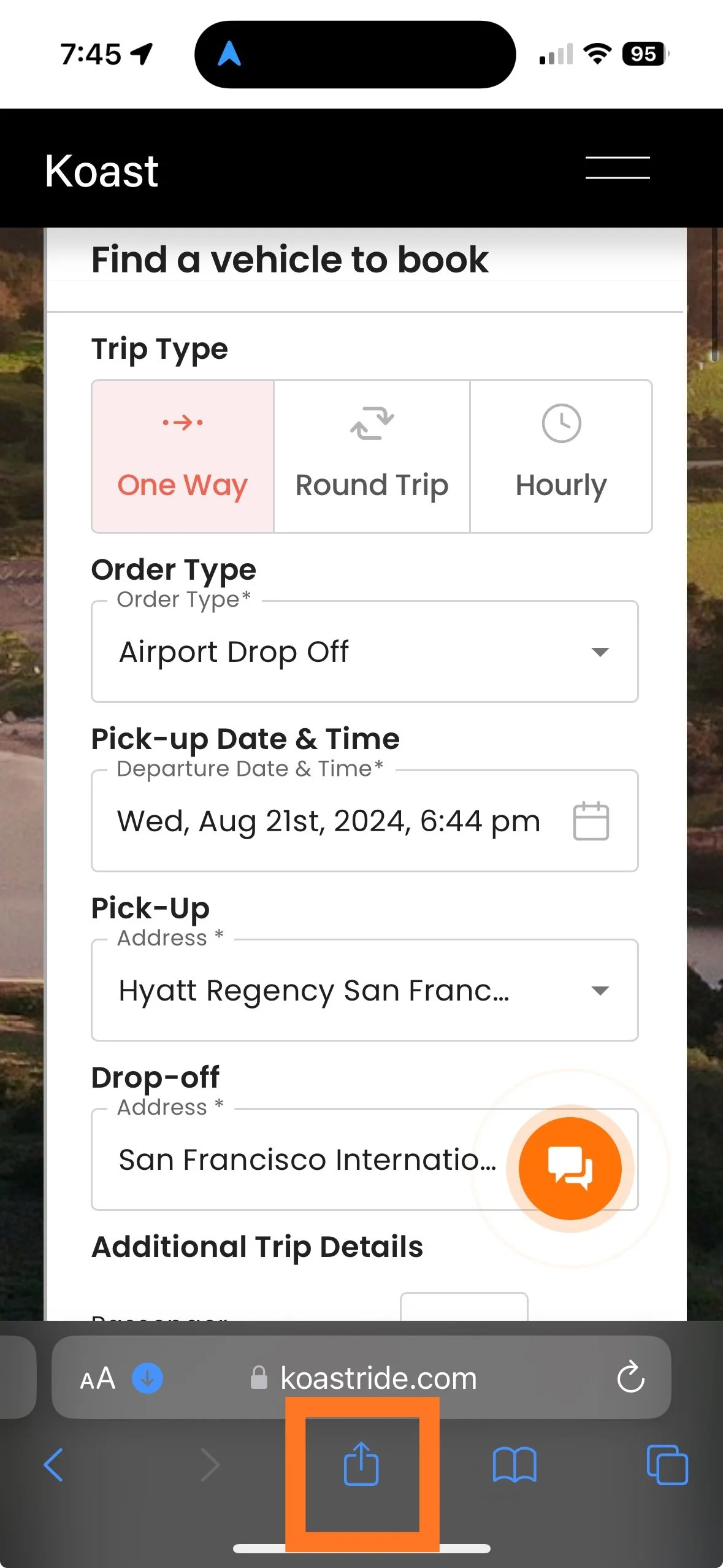
Task: Expand the Pick-Up address dropdown
Action: (x=364, y=990)
